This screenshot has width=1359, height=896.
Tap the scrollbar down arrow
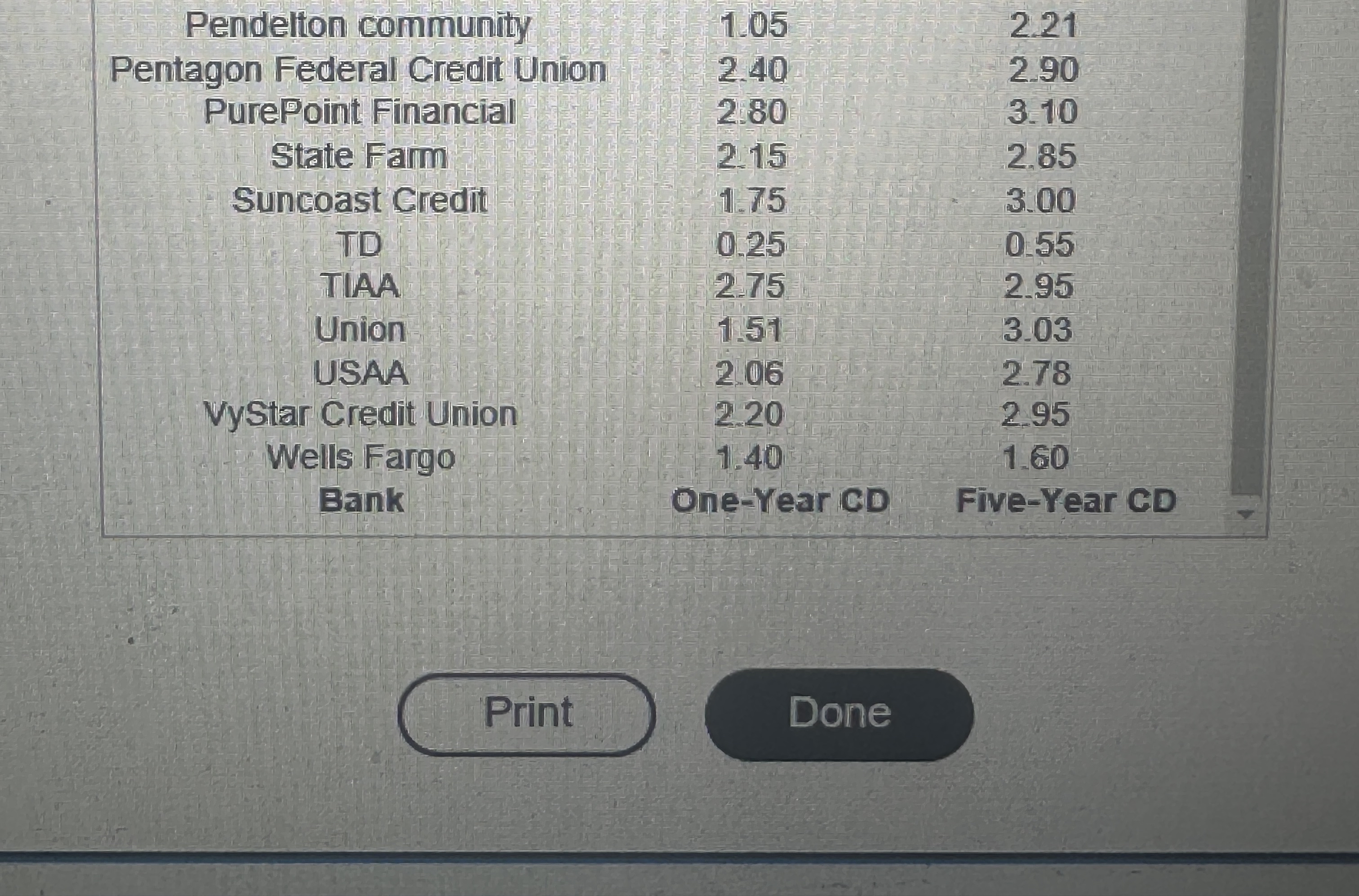(x=1246, y=515)
